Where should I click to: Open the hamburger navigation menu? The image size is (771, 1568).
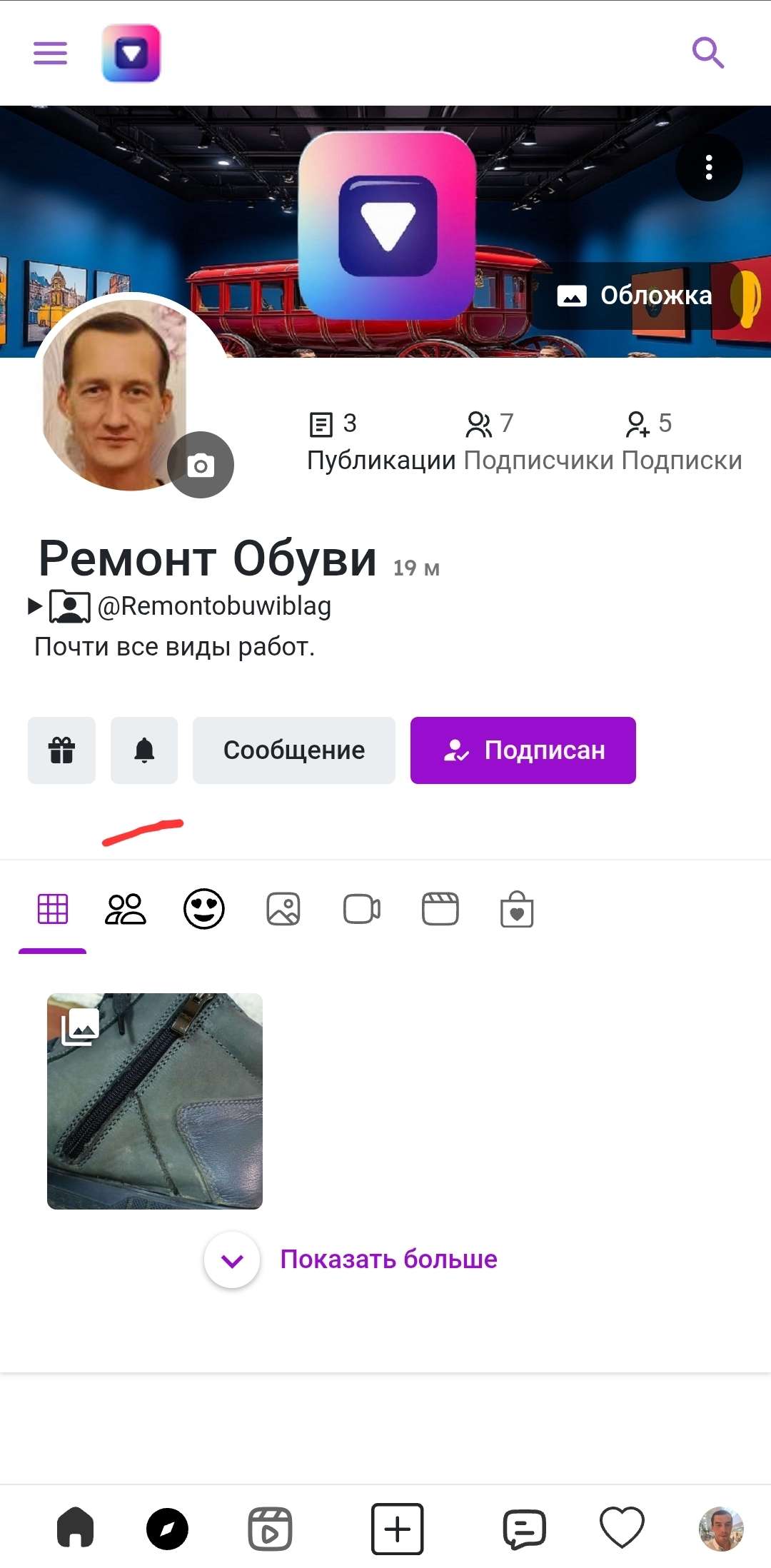(x=49, y=54)
